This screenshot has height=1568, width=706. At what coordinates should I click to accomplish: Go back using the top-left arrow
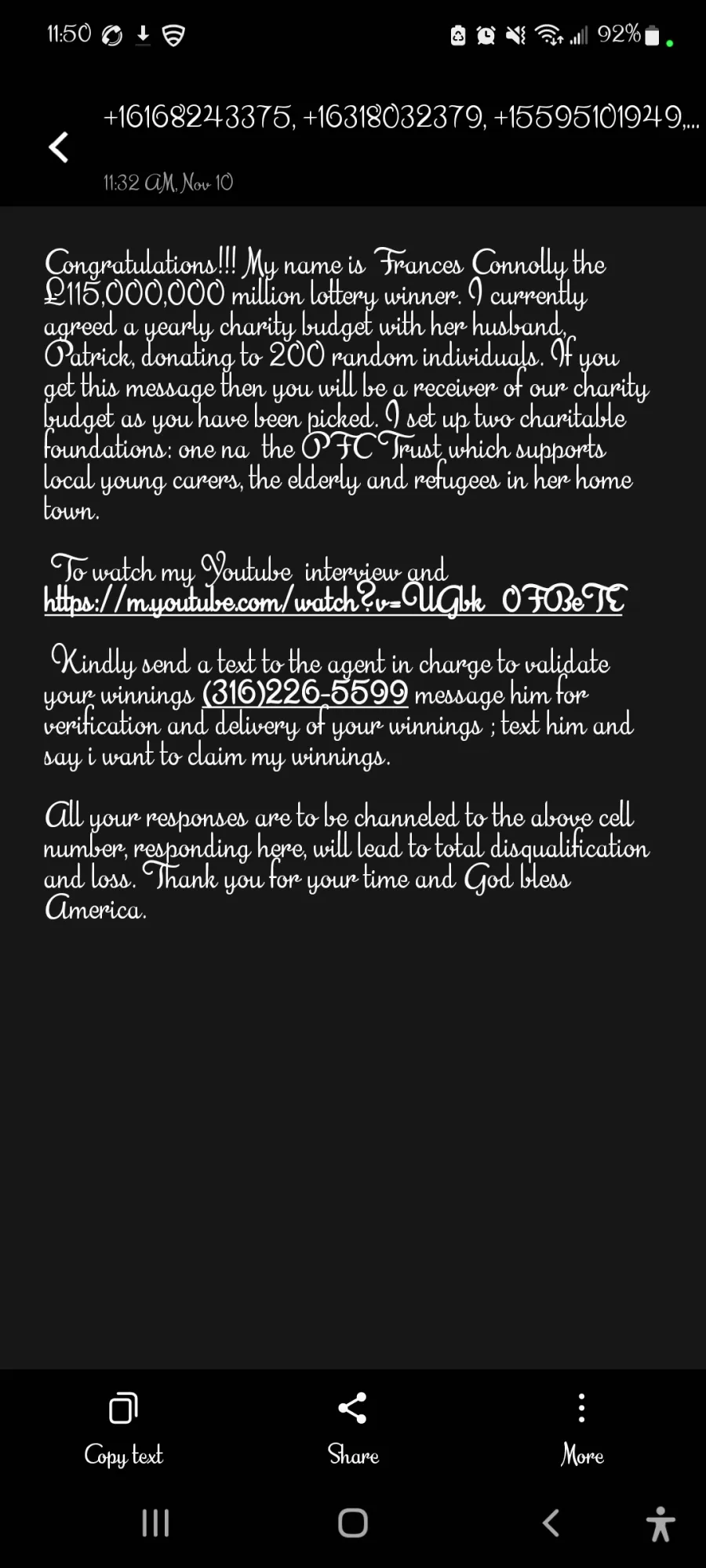click(59, 147)
